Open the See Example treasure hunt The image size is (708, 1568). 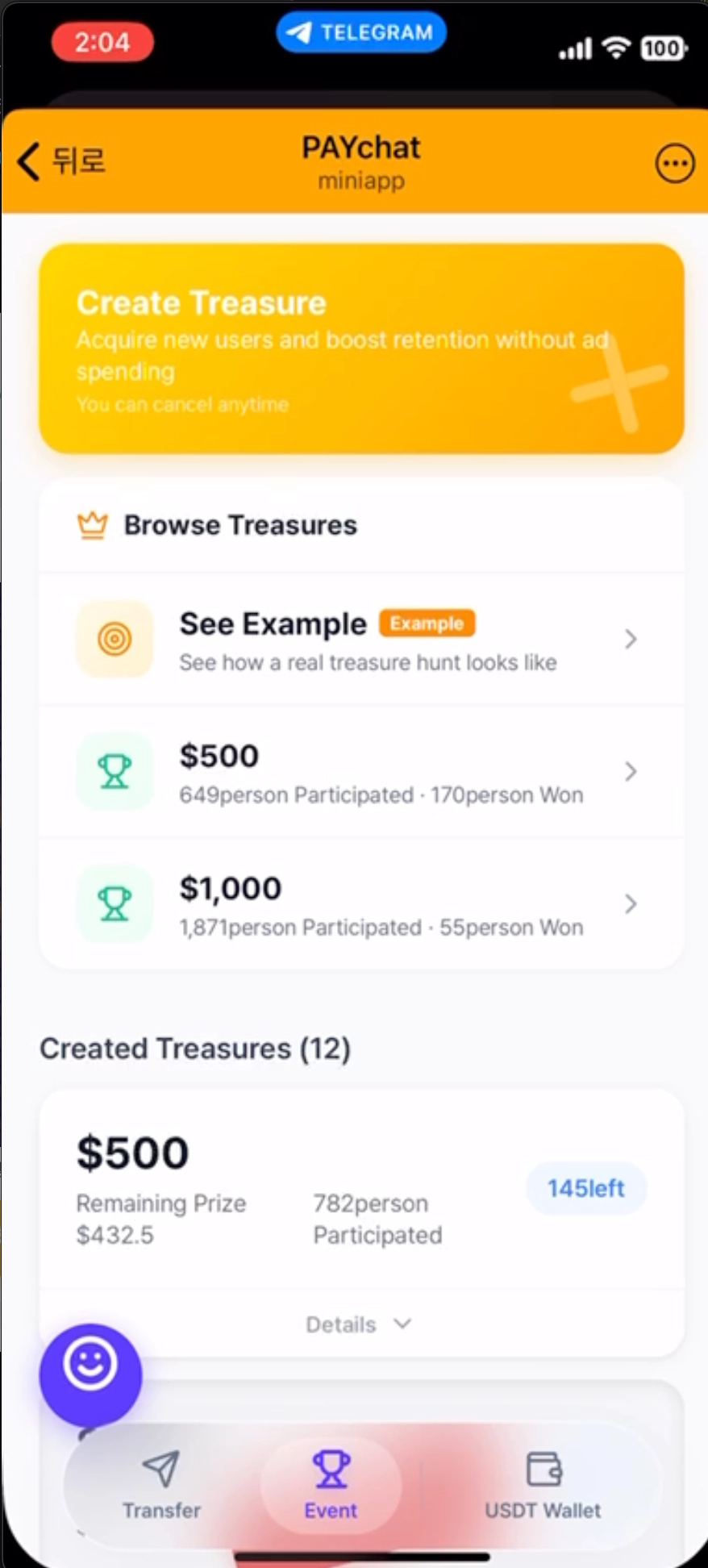[361, 640]
